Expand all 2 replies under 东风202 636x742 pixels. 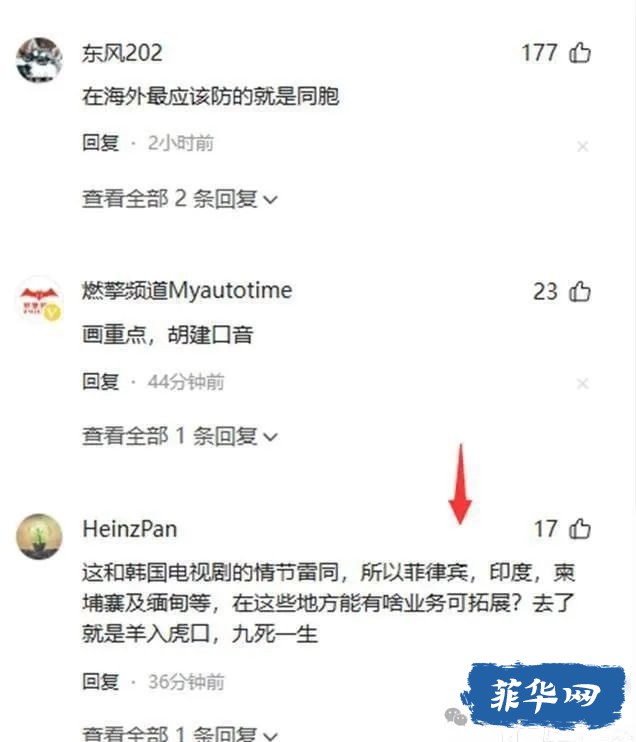pyautogui.click(x=180, y=199)
